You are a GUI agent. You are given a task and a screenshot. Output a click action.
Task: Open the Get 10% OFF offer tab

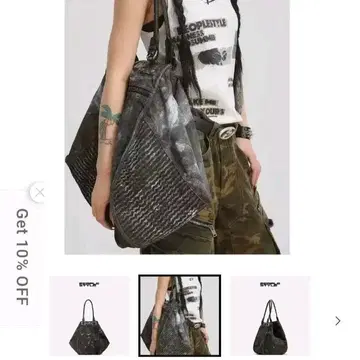coord(22,257)
